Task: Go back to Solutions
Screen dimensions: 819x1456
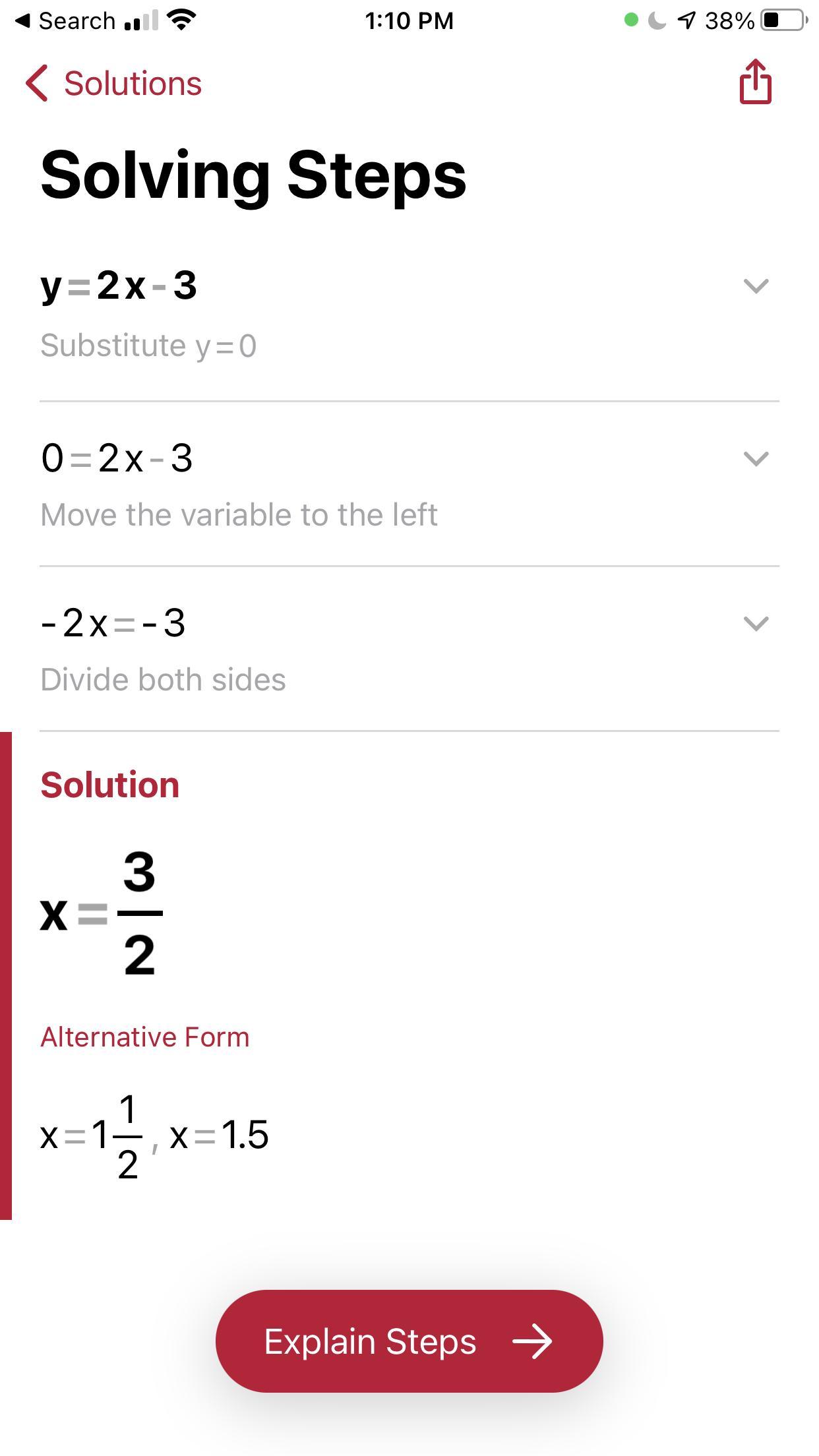Action: 113,84
